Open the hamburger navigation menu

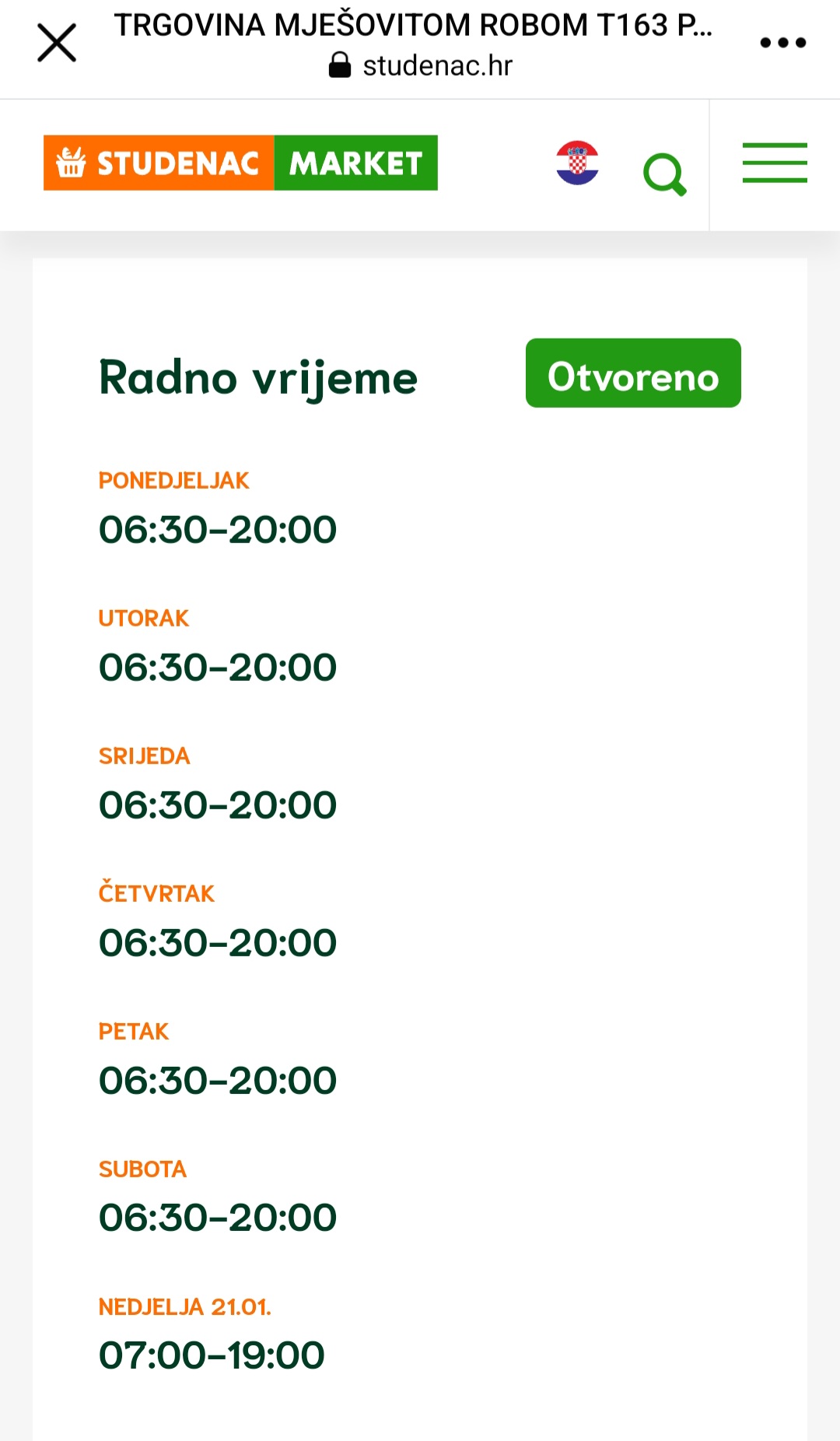coord(775,163)
